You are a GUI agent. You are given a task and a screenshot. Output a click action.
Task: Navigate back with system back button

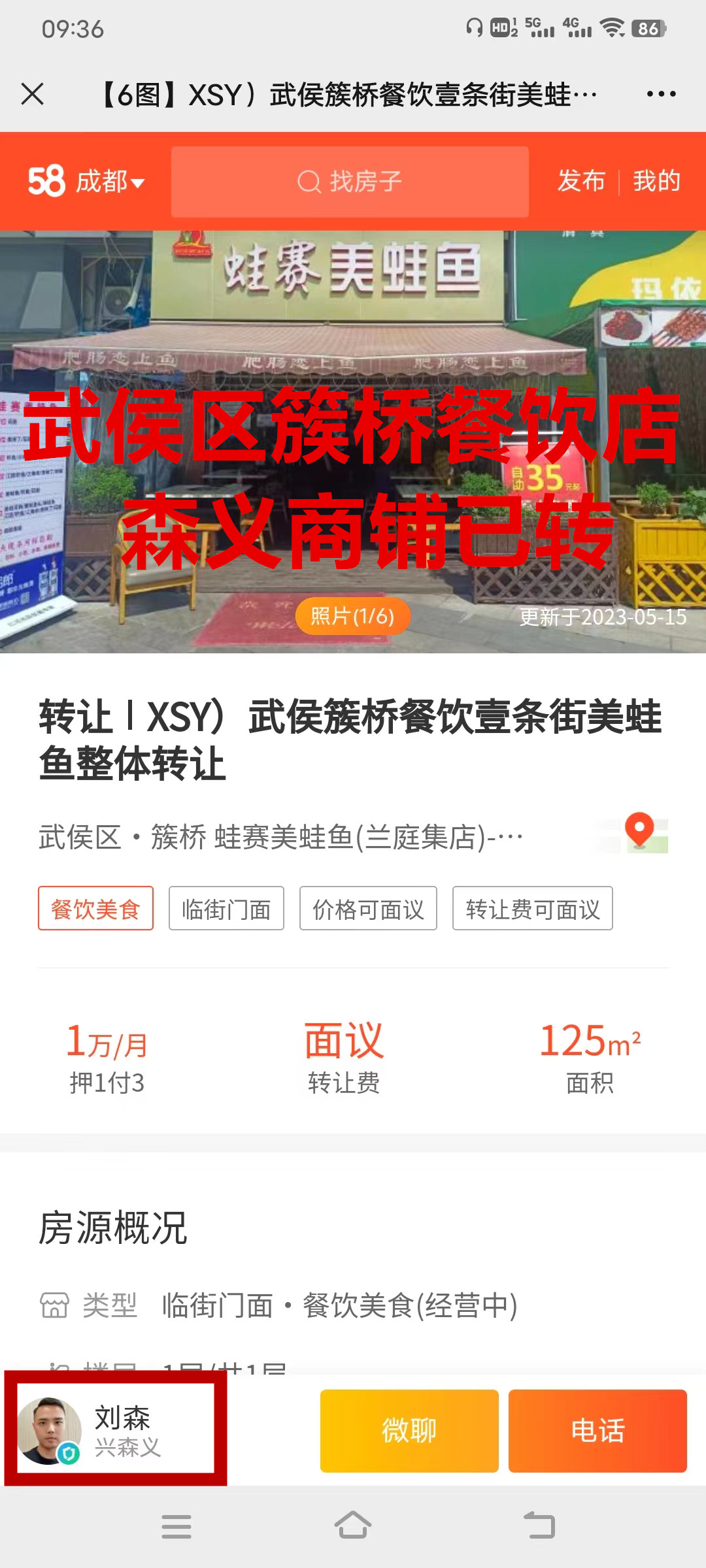click(539, 1526)
